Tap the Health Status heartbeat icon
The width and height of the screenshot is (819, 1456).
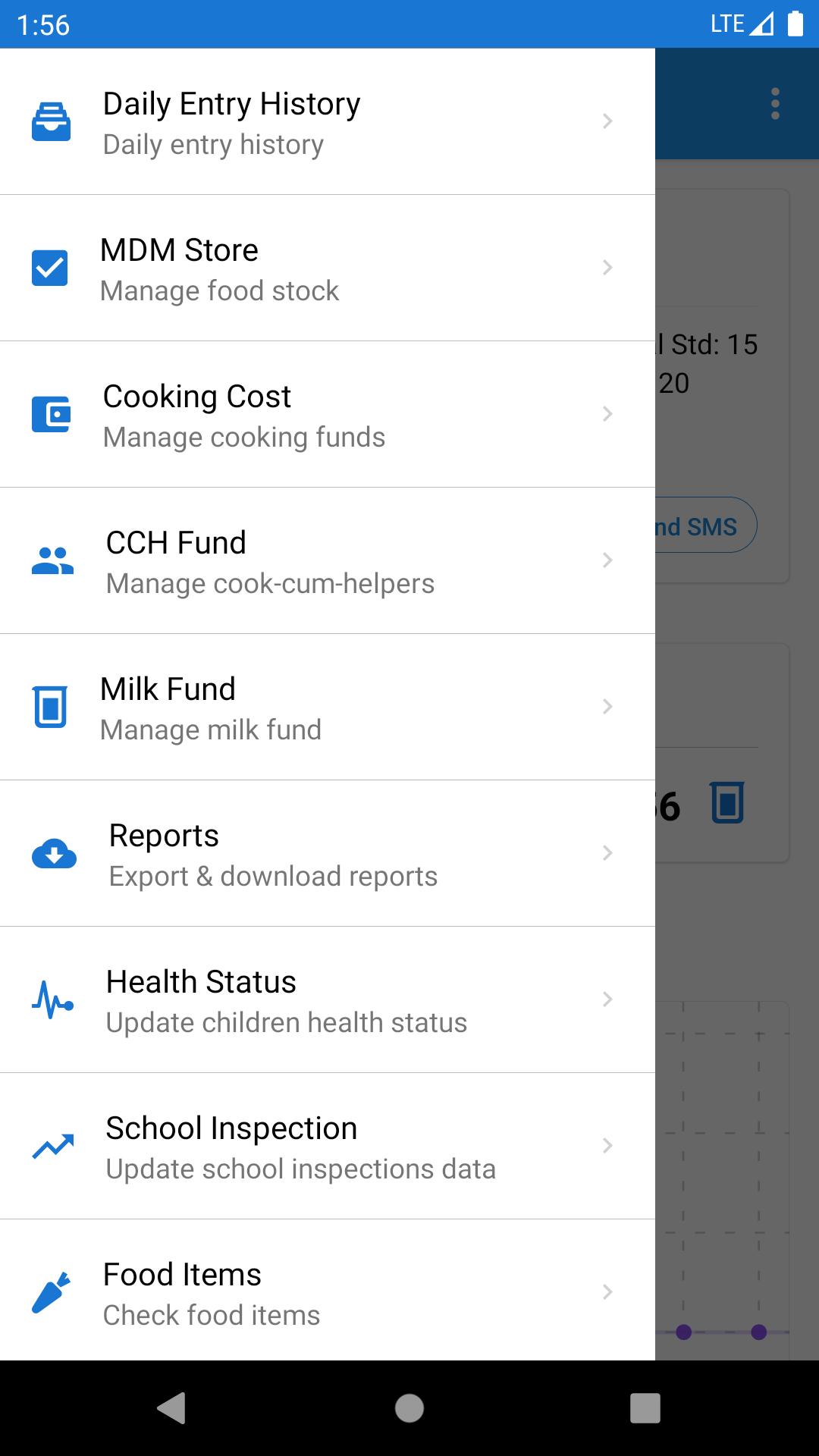(x=50, y=999)
